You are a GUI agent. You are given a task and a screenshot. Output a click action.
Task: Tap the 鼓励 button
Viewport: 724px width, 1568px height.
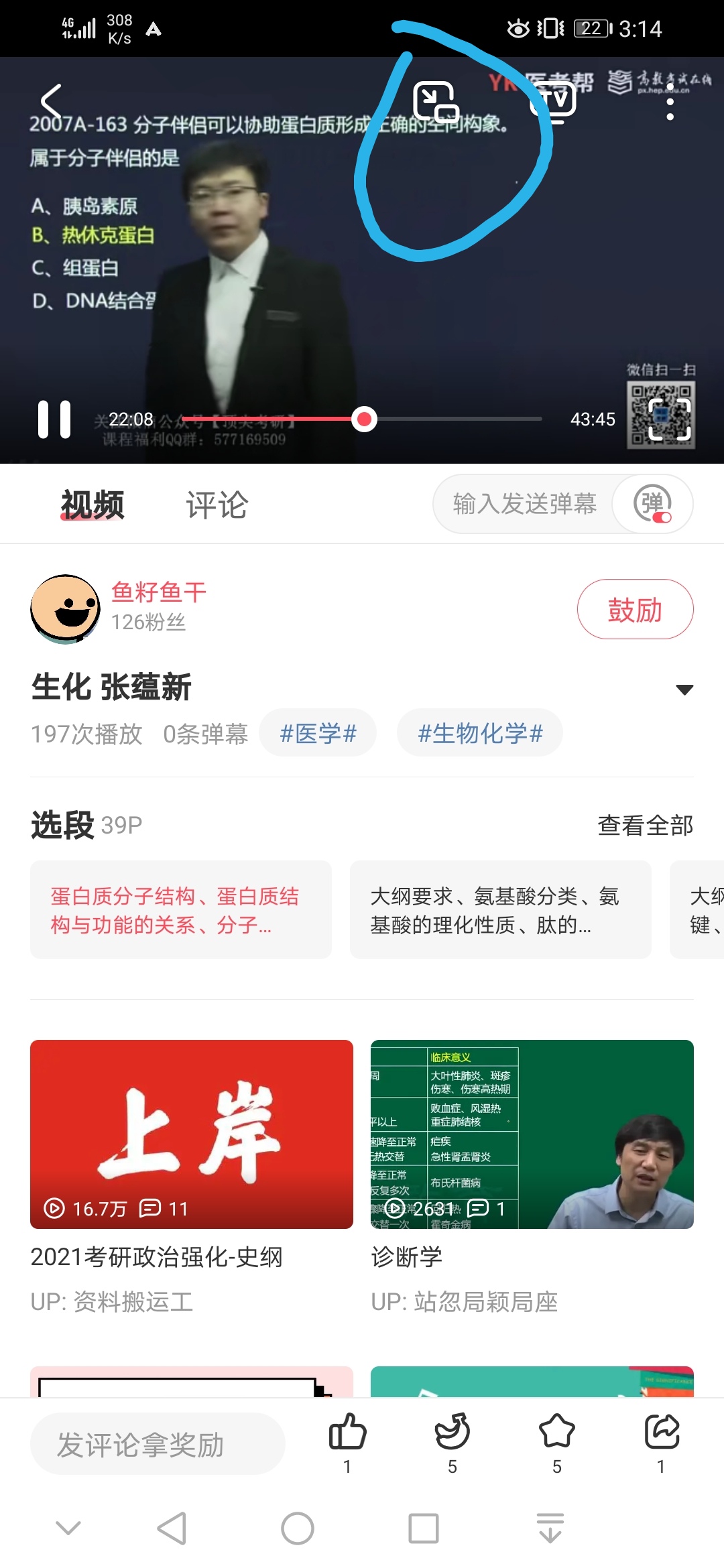[635, 609]
